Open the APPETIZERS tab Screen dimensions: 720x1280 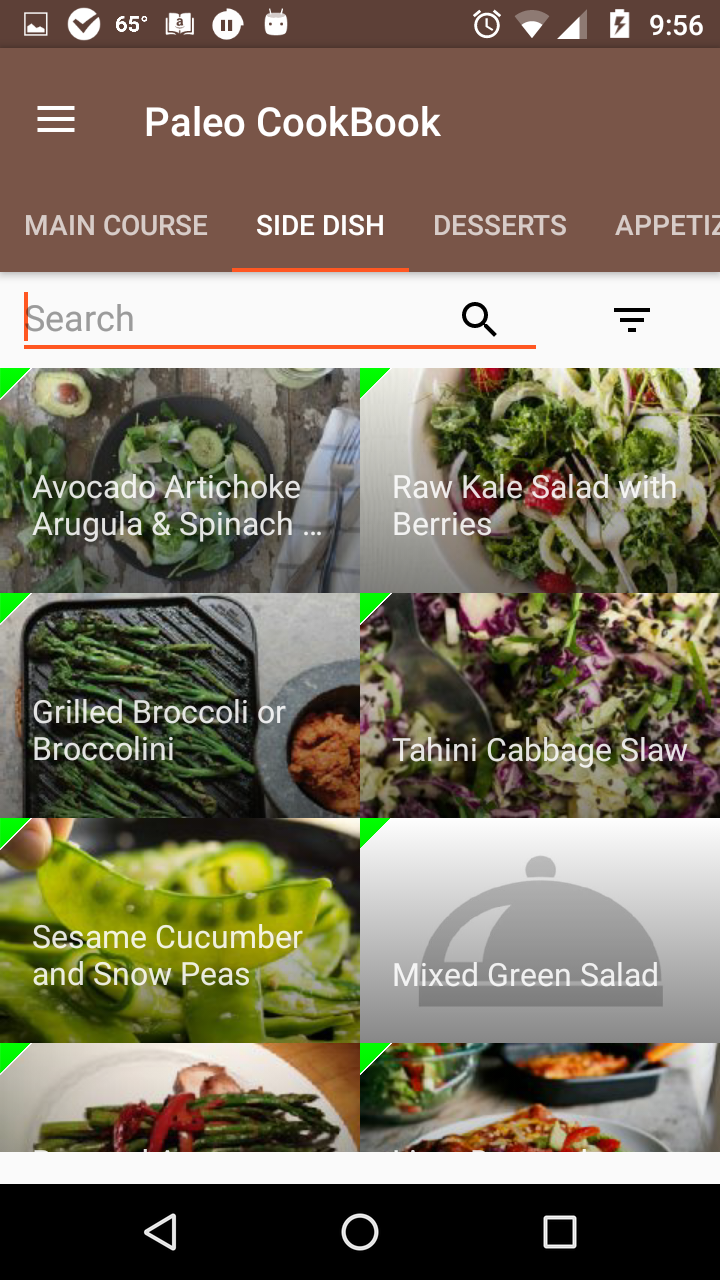tap(672, 225)
